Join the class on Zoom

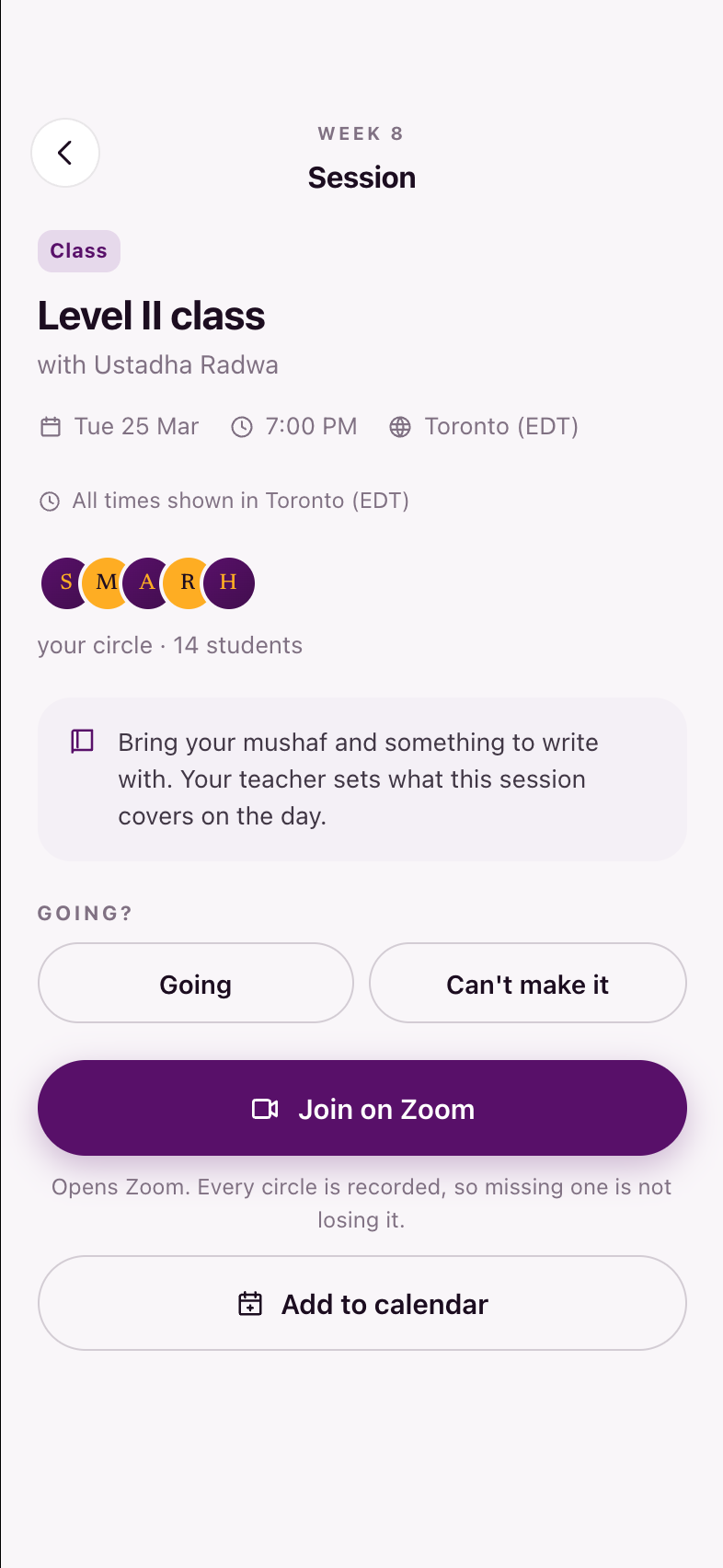point(362,1108)
